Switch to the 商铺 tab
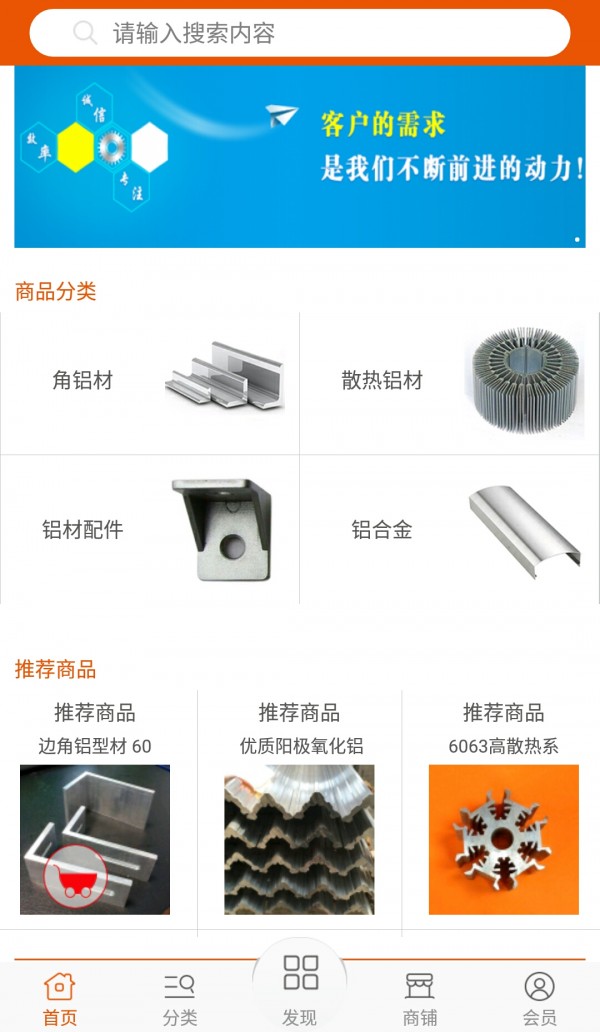The width and height of the screenshot is (600, 1032). (x=420, y=999)
